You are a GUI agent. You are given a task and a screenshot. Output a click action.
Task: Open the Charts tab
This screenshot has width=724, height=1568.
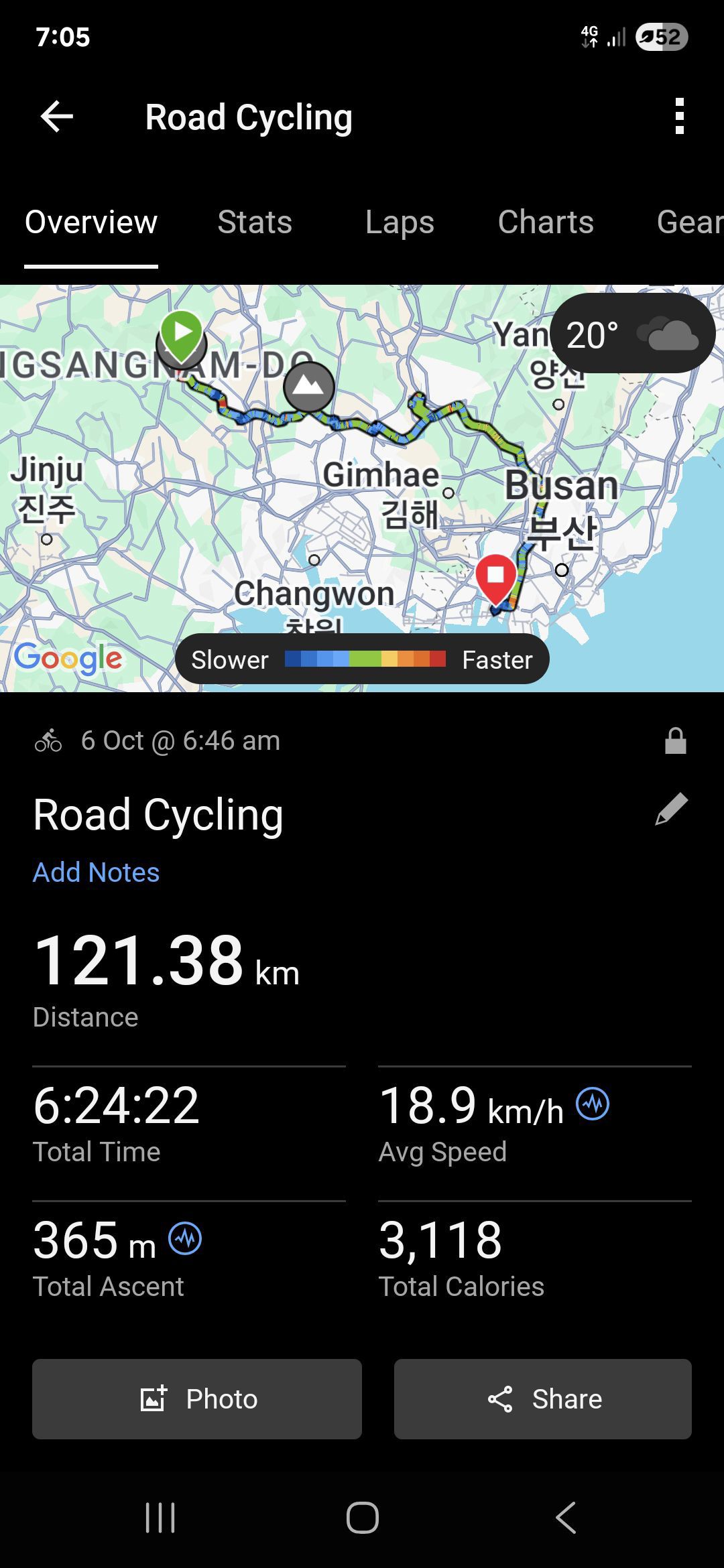(546, 222)
